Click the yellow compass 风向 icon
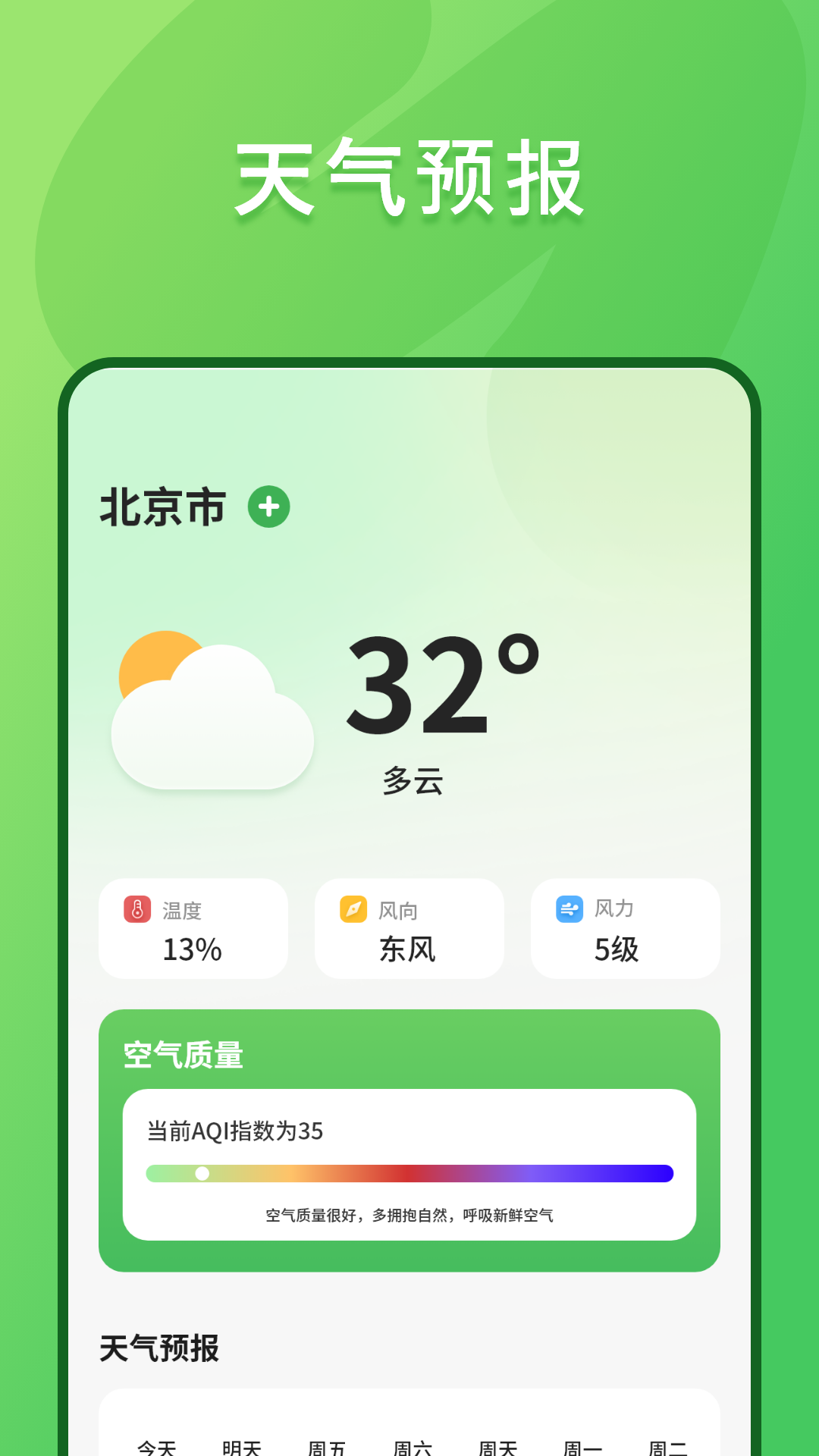 [352, 910]
